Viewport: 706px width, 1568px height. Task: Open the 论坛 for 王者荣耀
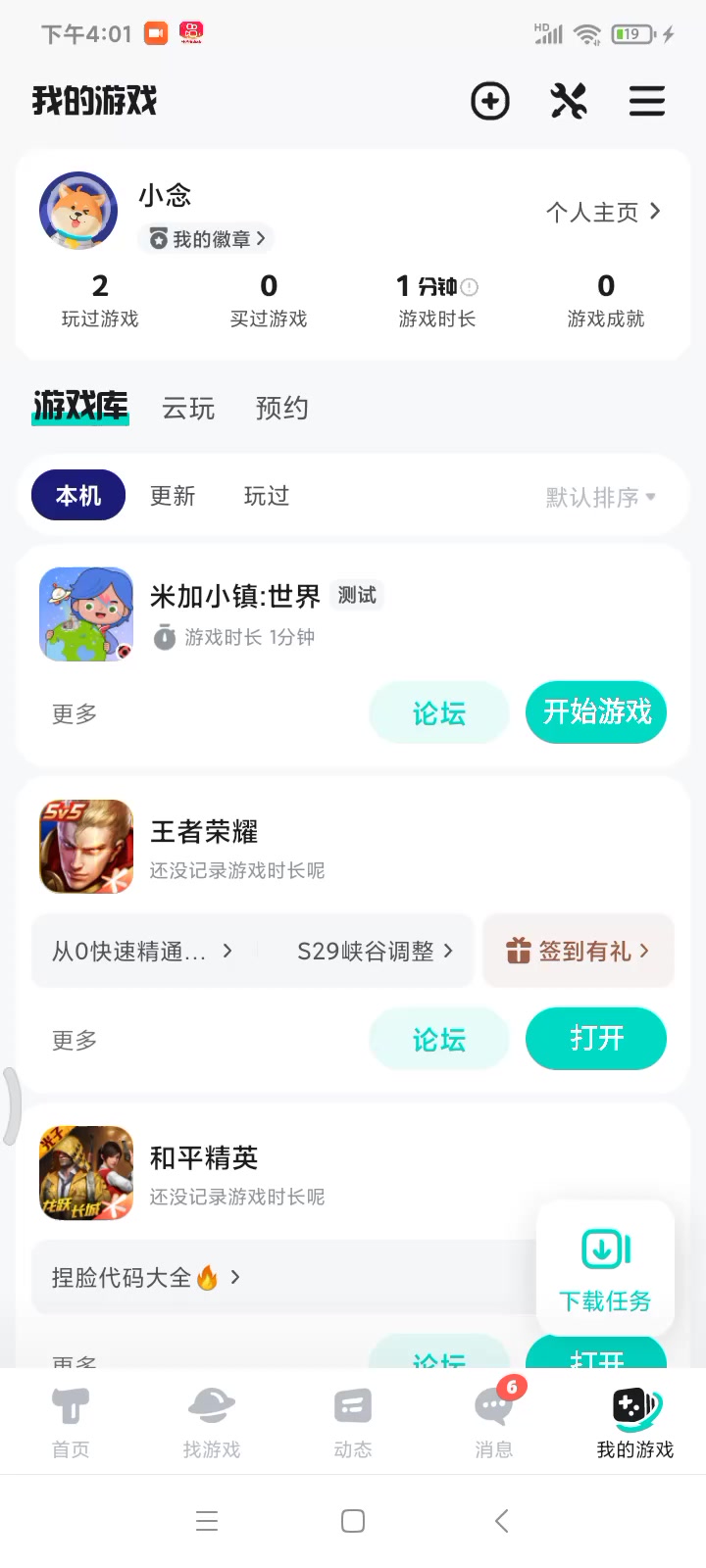coord(439,1040)
